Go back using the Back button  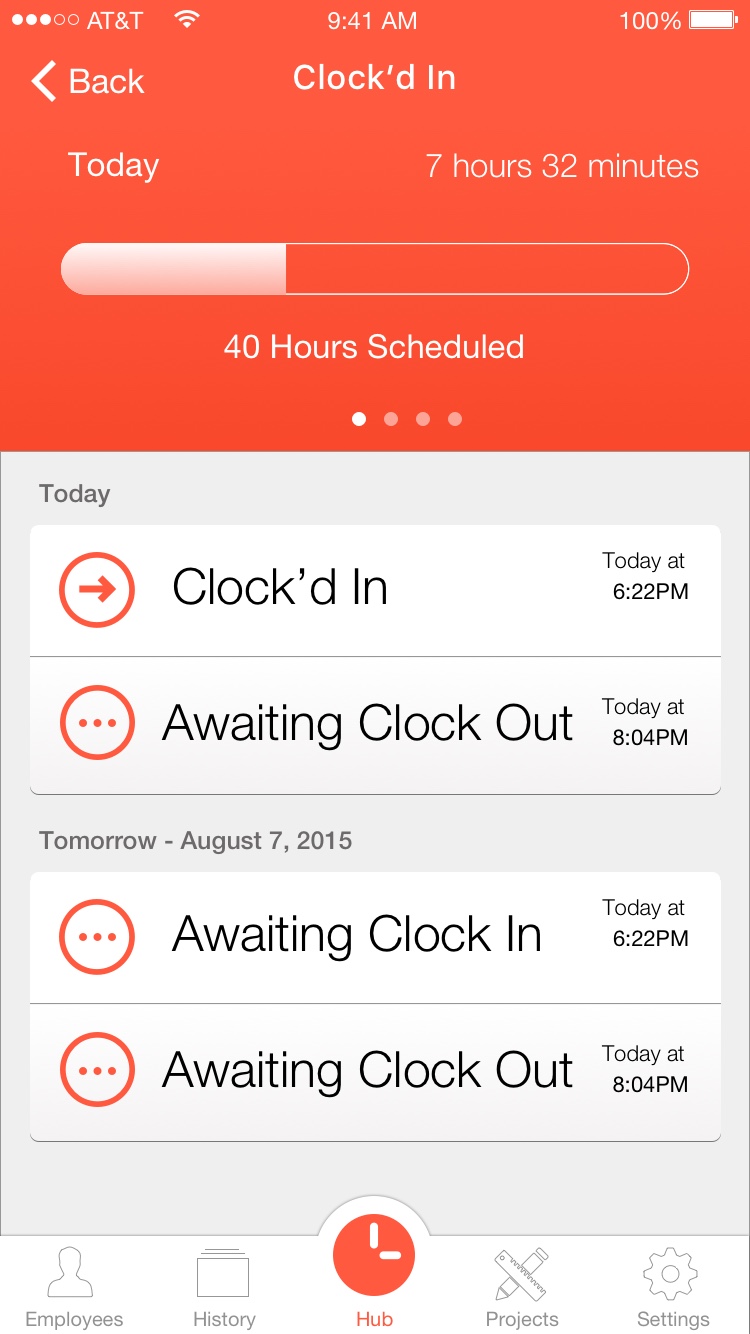88,81
